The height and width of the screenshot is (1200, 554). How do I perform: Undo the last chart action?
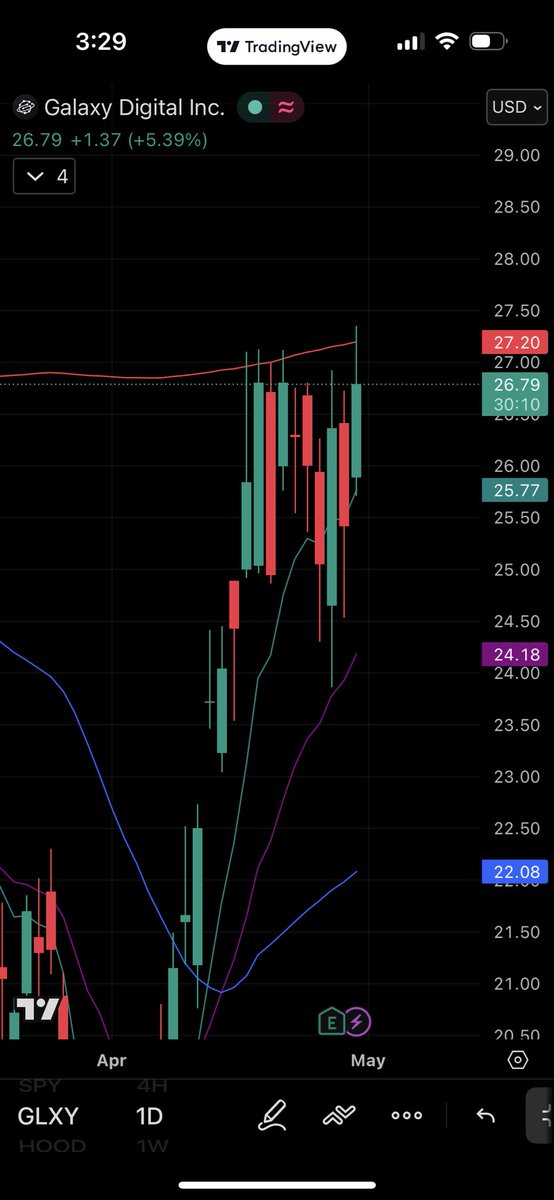click(x=486, y=1116)
